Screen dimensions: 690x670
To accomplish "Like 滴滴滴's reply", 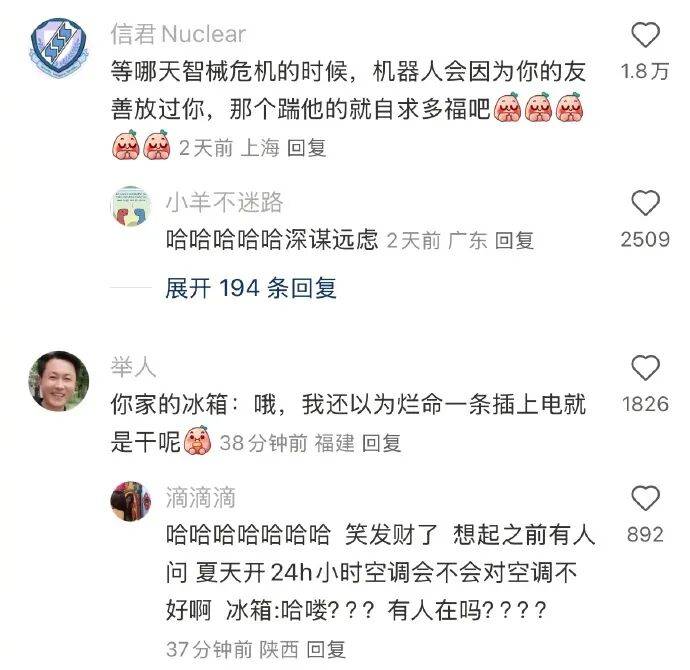I will 647,499.
